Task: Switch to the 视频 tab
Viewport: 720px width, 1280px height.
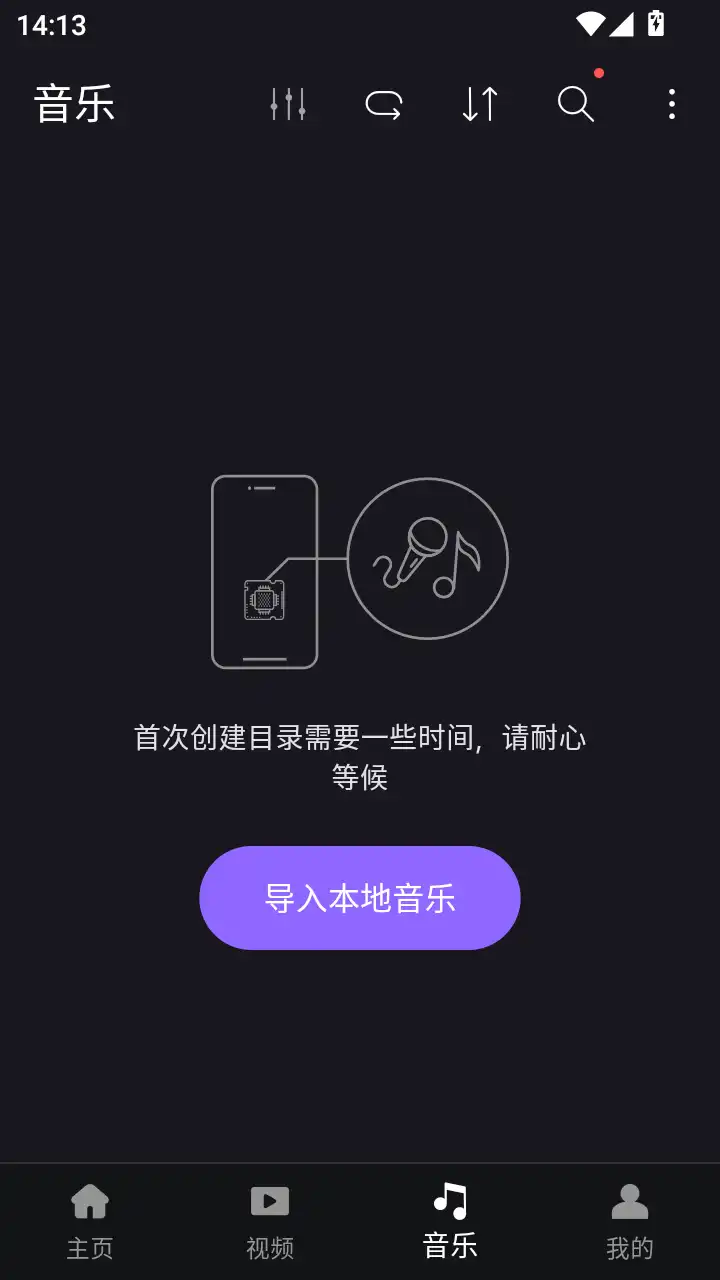Action: tap(269, 1248)
